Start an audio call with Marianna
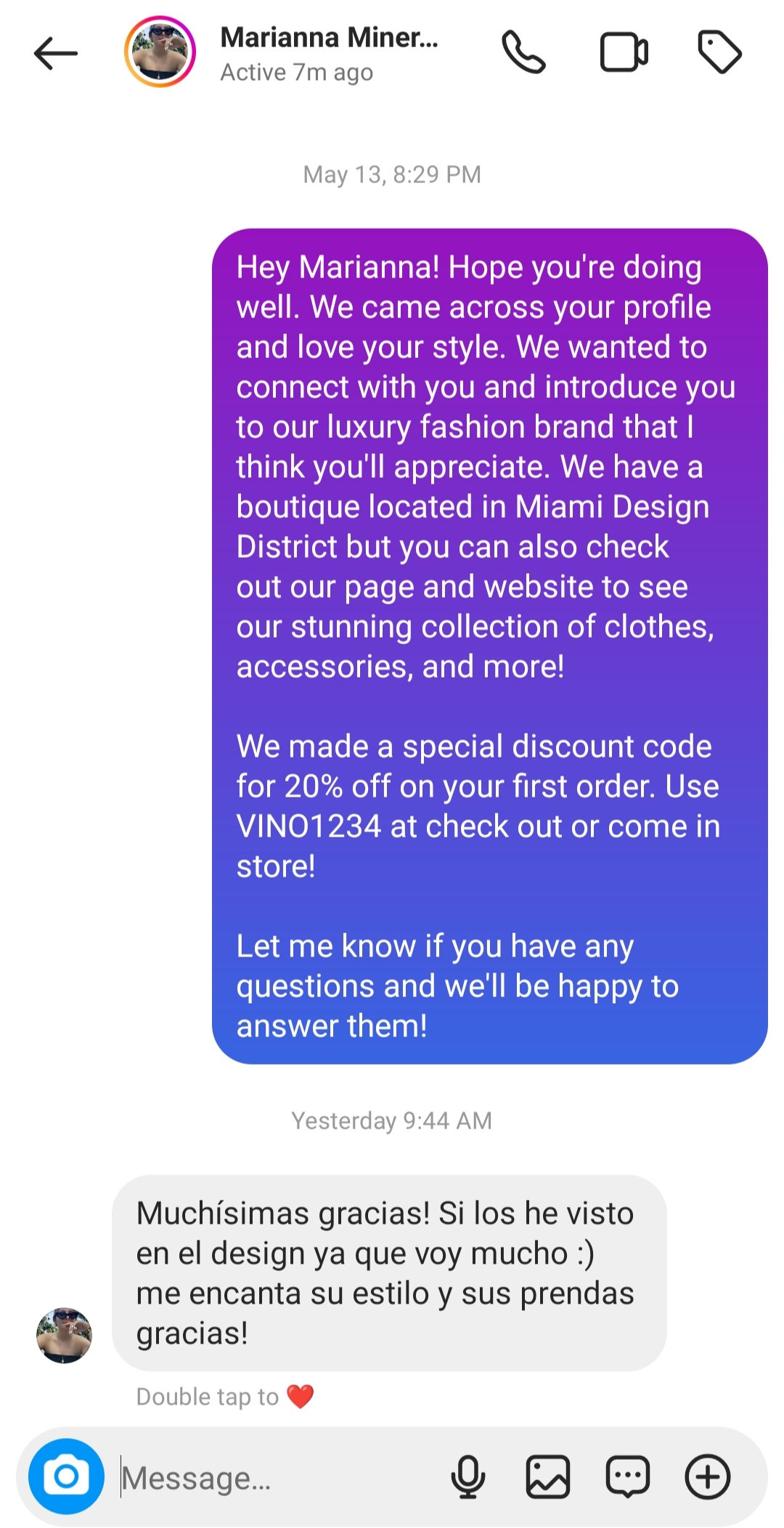This screenshot has height=1528, width=784. point(523,52)
